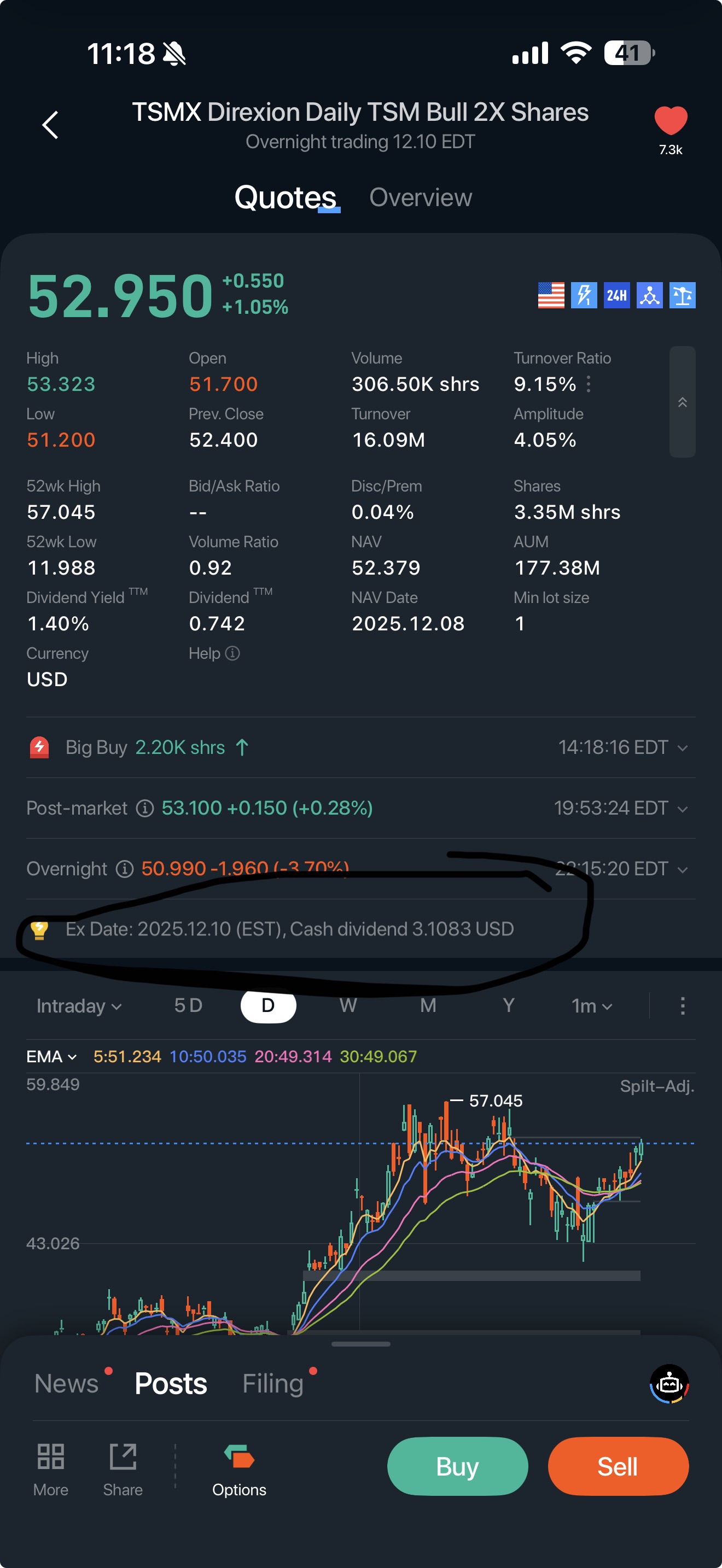Open the molecule network analysis icon
Image resolution: width=722 pixels, height=1568 pixels.
[x=649, y=295]
